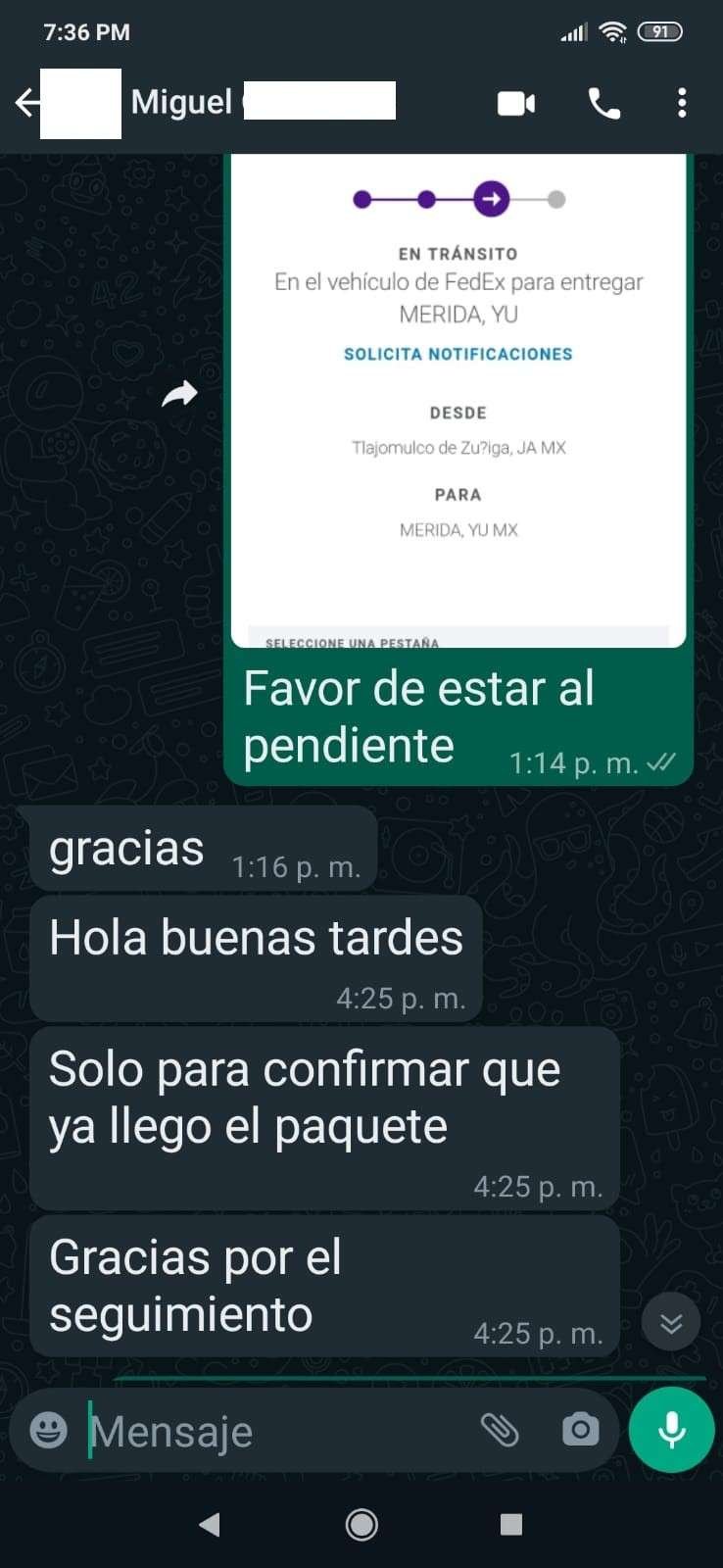Open the emoji picker
723x1568 pixels.
coord(49,1430)
